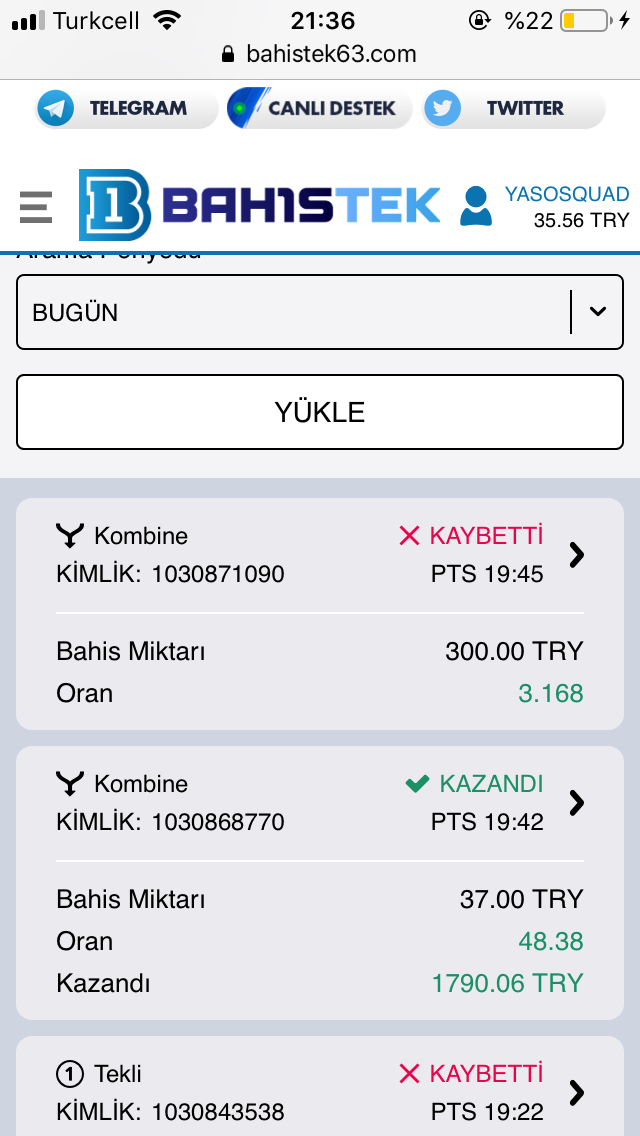Tap the address bar bahistek63.com
The height and width of the screenshot is (1136, 640).
[x=320, y=54]
